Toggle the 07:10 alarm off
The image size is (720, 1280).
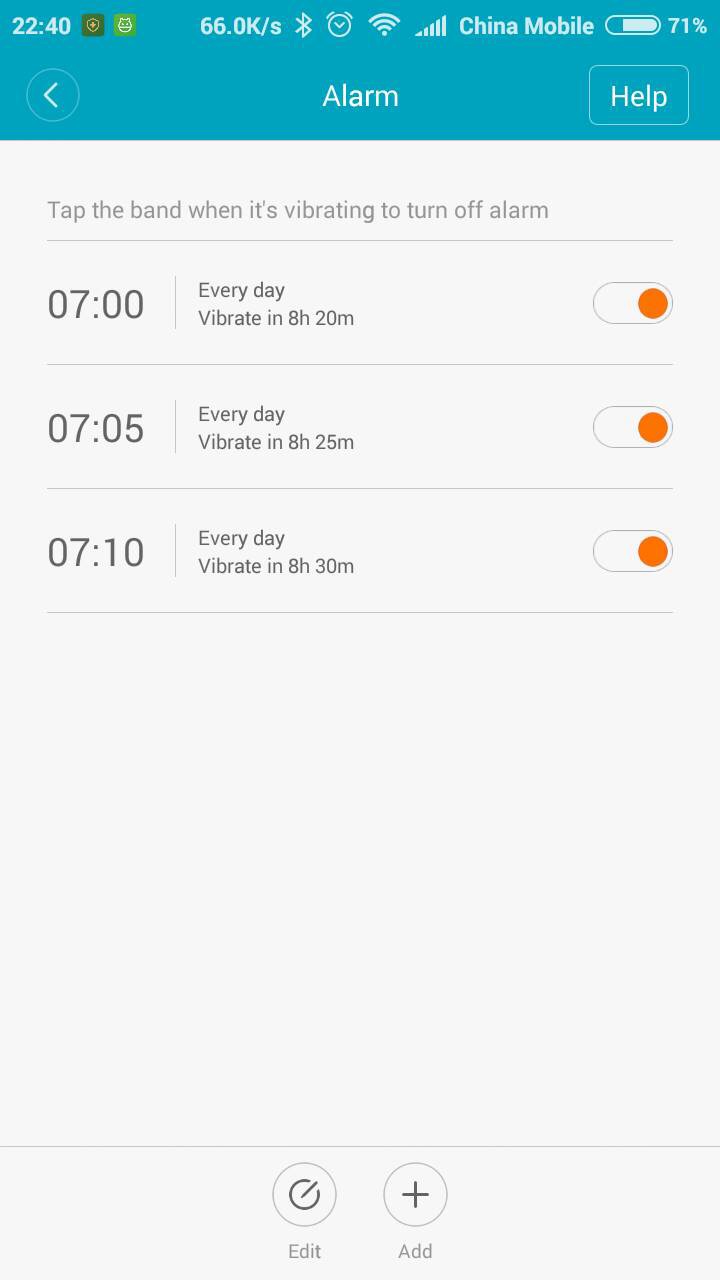pos(632,551)
